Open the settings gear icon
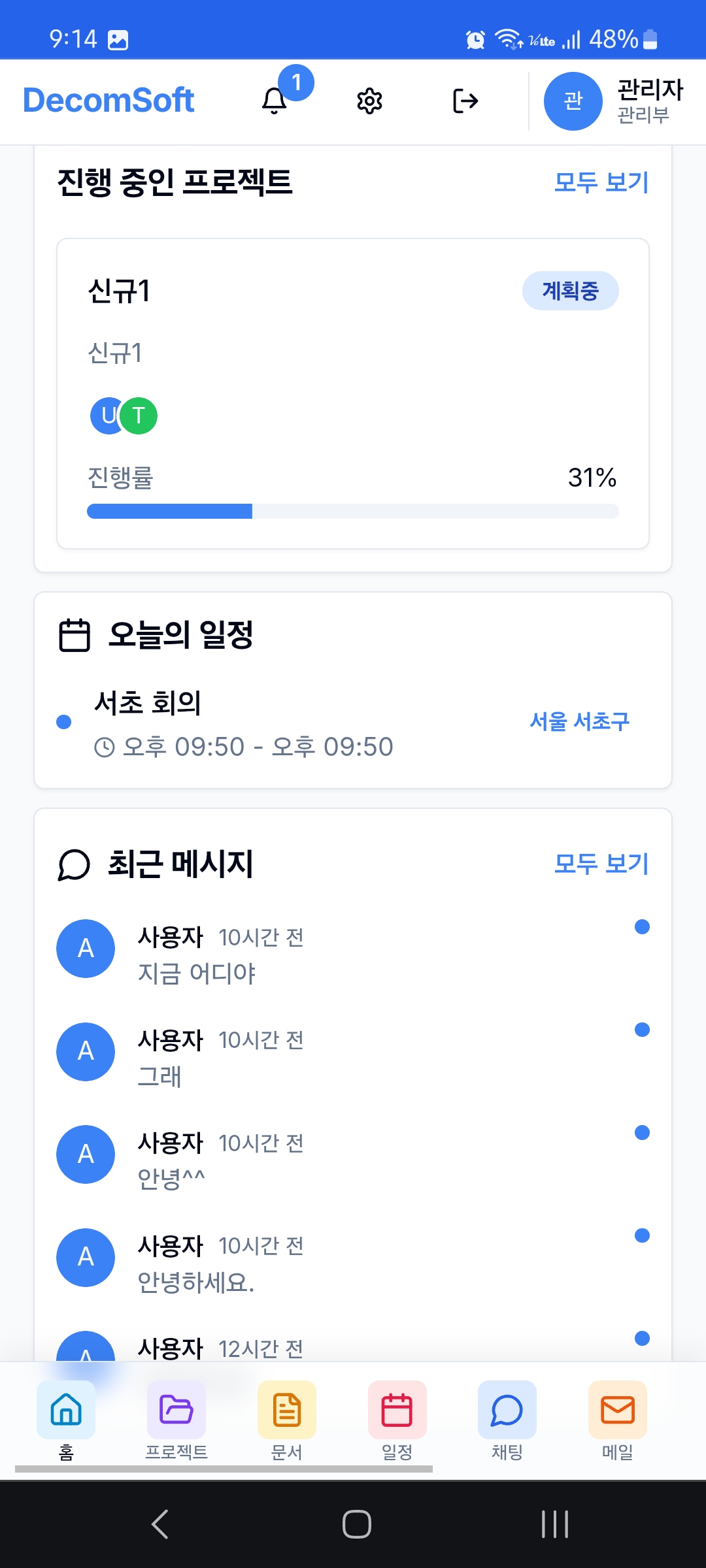This screenshot has width=706, height=1568. [369, 101]
